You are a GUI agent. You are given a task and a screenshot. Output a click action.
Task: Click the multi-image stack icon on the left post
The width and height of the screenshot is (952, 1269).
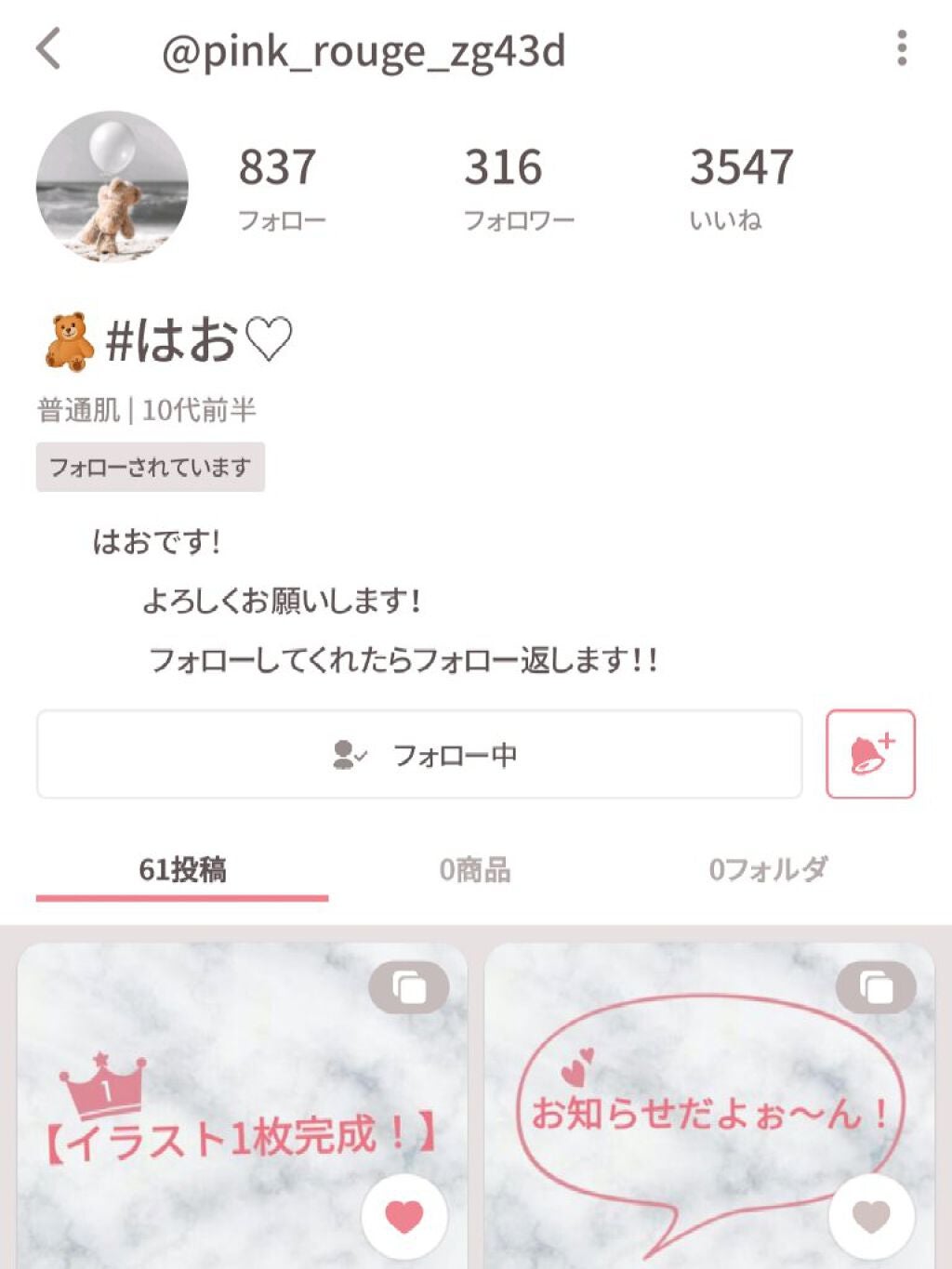[407, 987]
